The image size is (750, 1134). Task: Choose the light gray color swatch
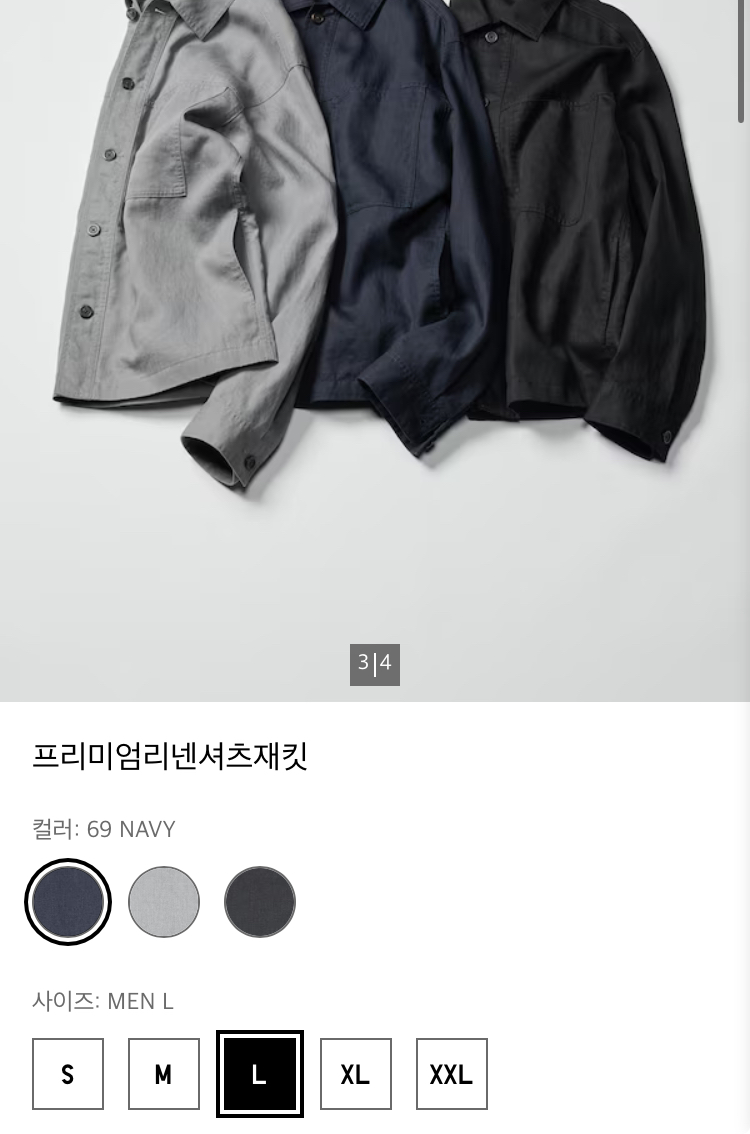coord(164,902)
